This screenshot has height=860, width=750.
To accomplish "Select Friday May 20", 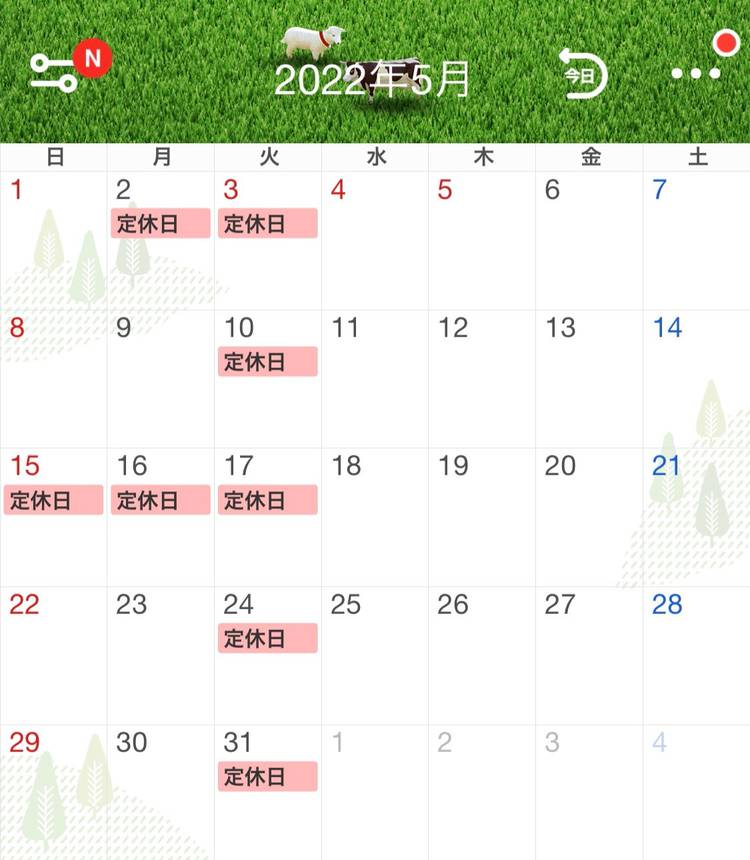I will click(x=589, y=516).
